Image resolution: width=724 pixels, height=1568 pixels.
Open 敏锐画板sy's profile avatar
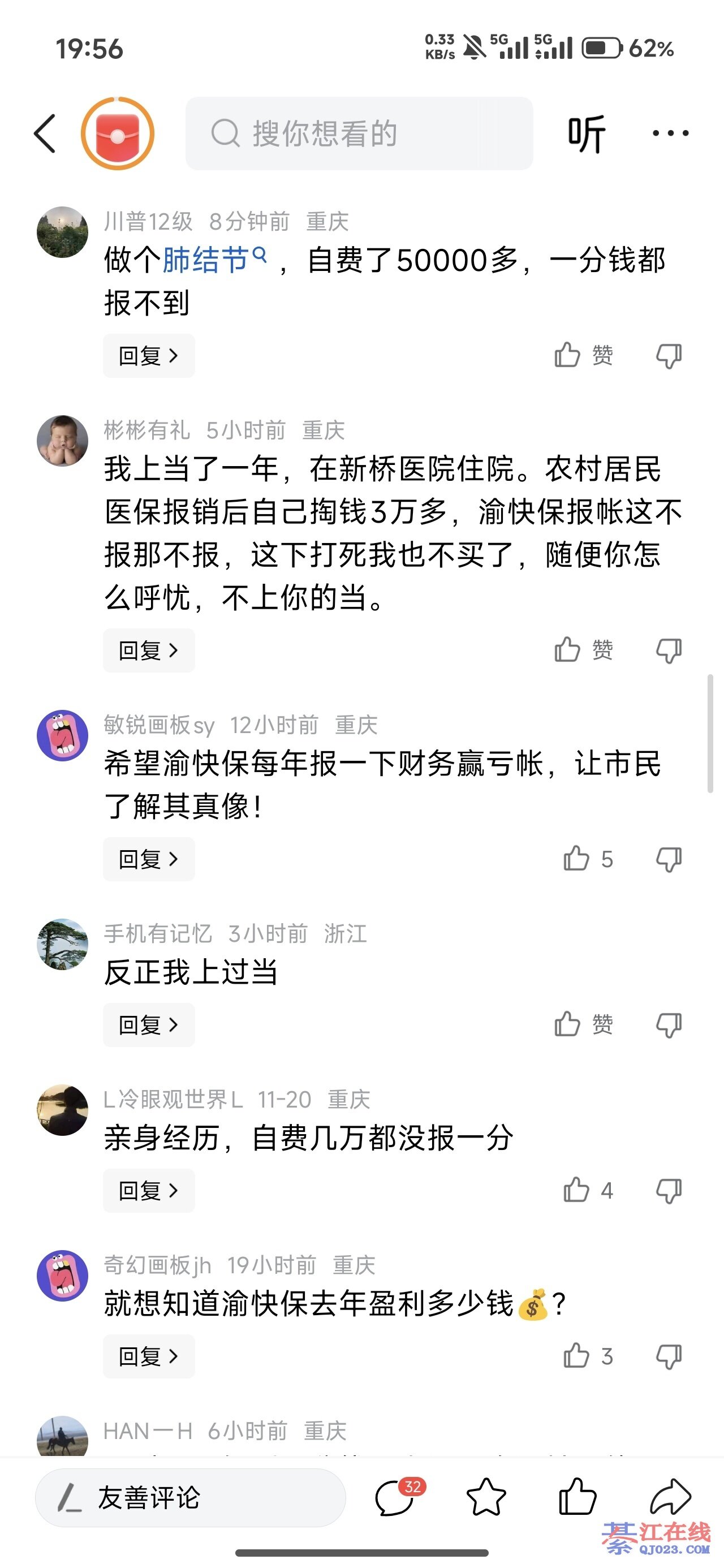tap(63, 735)
